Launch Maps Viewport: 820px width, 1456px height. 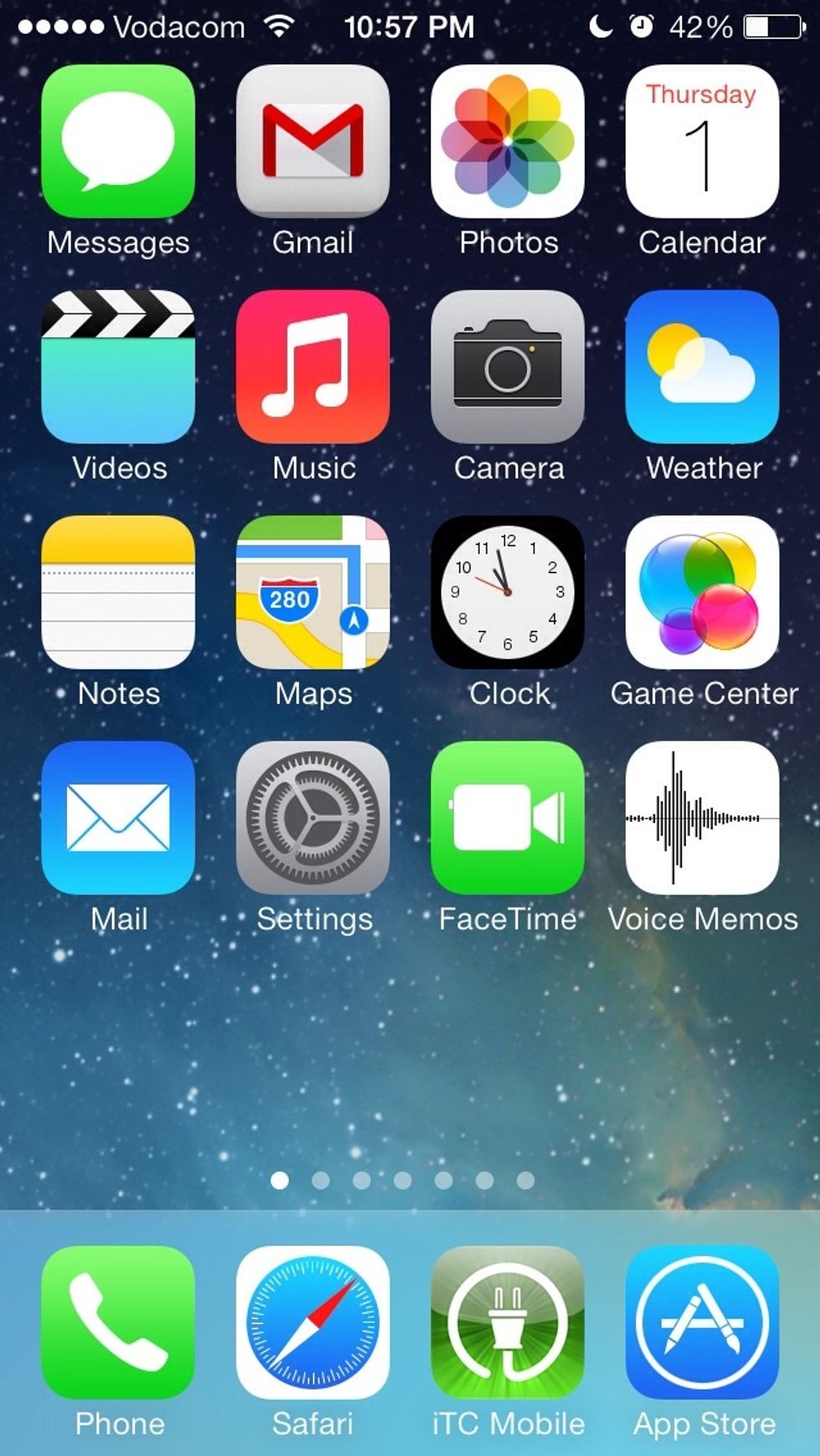(x=312, y=594)
